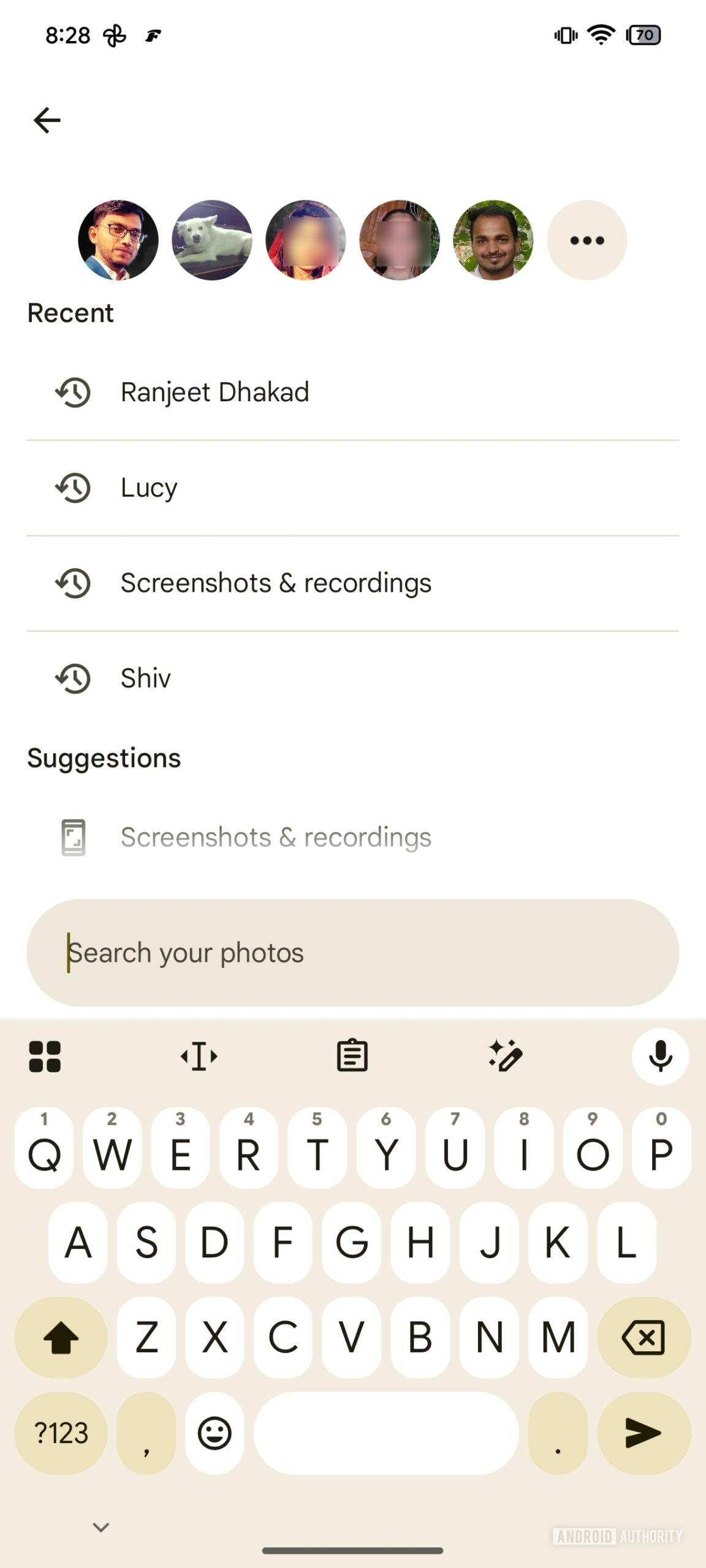Select the man with glasses face thumbnail

pos(118,240)
